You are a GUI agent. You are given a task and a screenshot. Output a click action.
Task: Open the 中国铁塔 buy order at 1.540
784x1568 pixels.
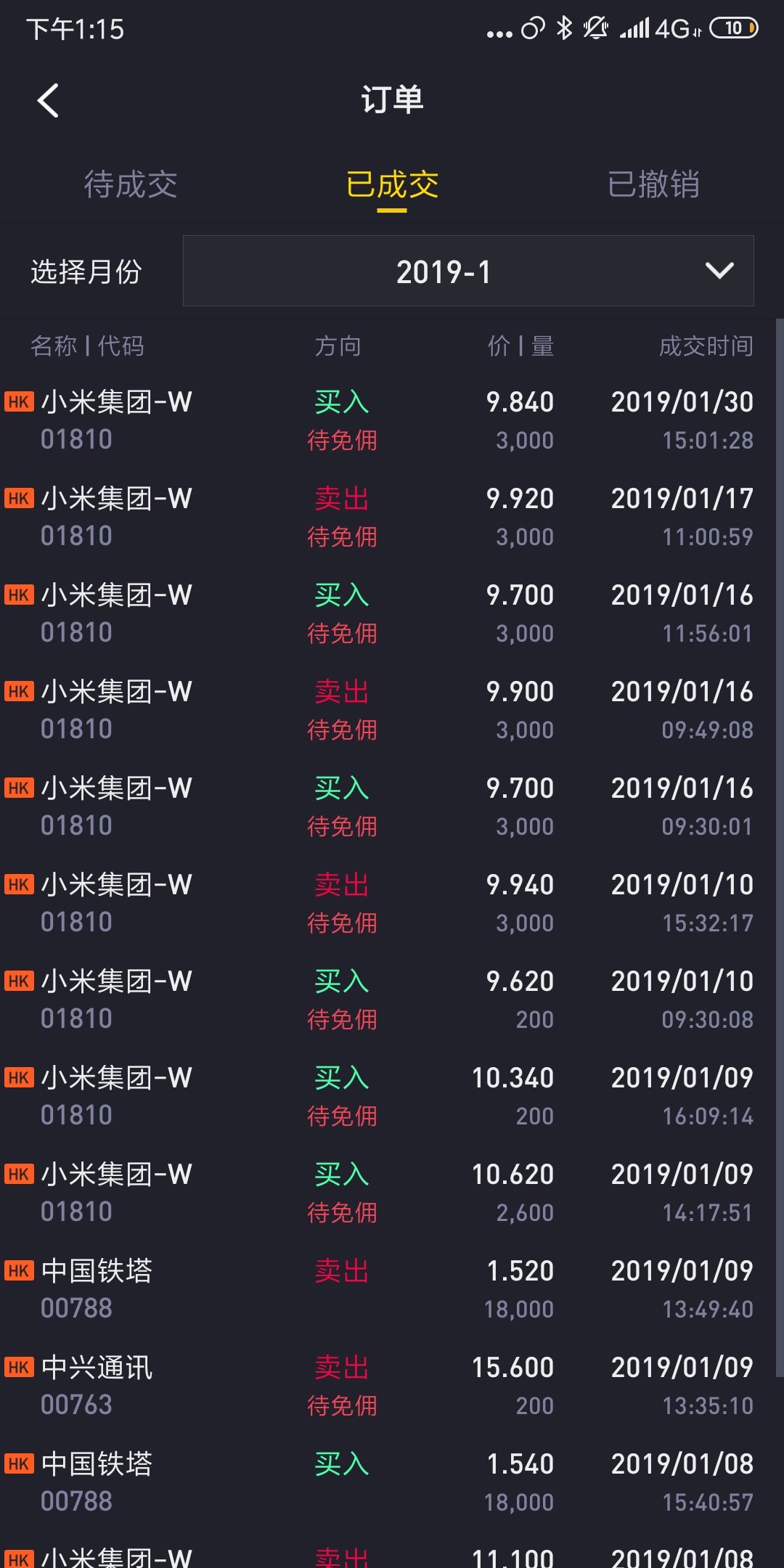392,1482
